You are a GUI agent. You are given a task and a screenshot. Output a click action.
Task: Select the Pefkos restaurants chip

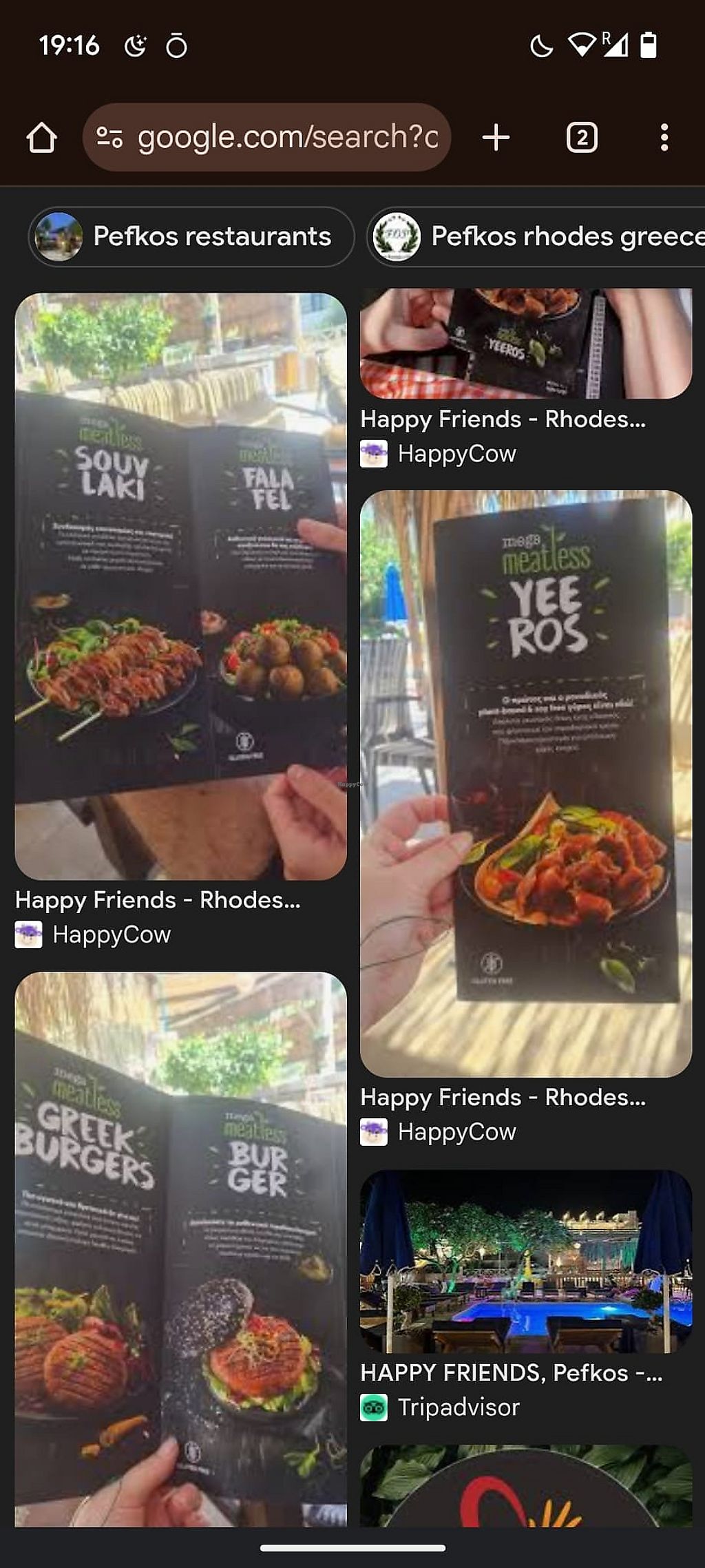coord(191,237)
